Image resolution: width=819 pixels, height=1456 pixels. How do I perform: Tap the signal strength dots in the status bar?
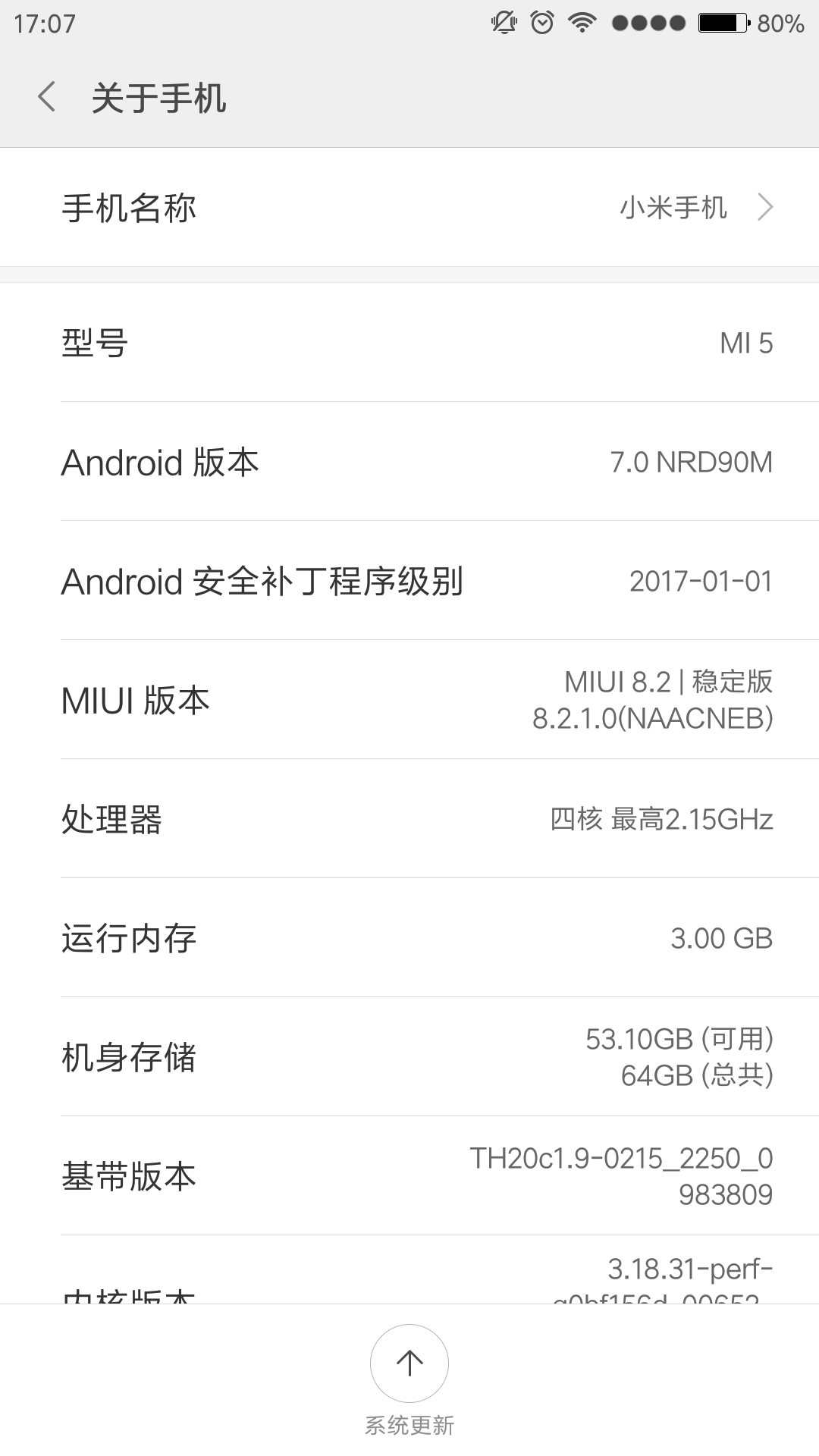tap(645, 22)
